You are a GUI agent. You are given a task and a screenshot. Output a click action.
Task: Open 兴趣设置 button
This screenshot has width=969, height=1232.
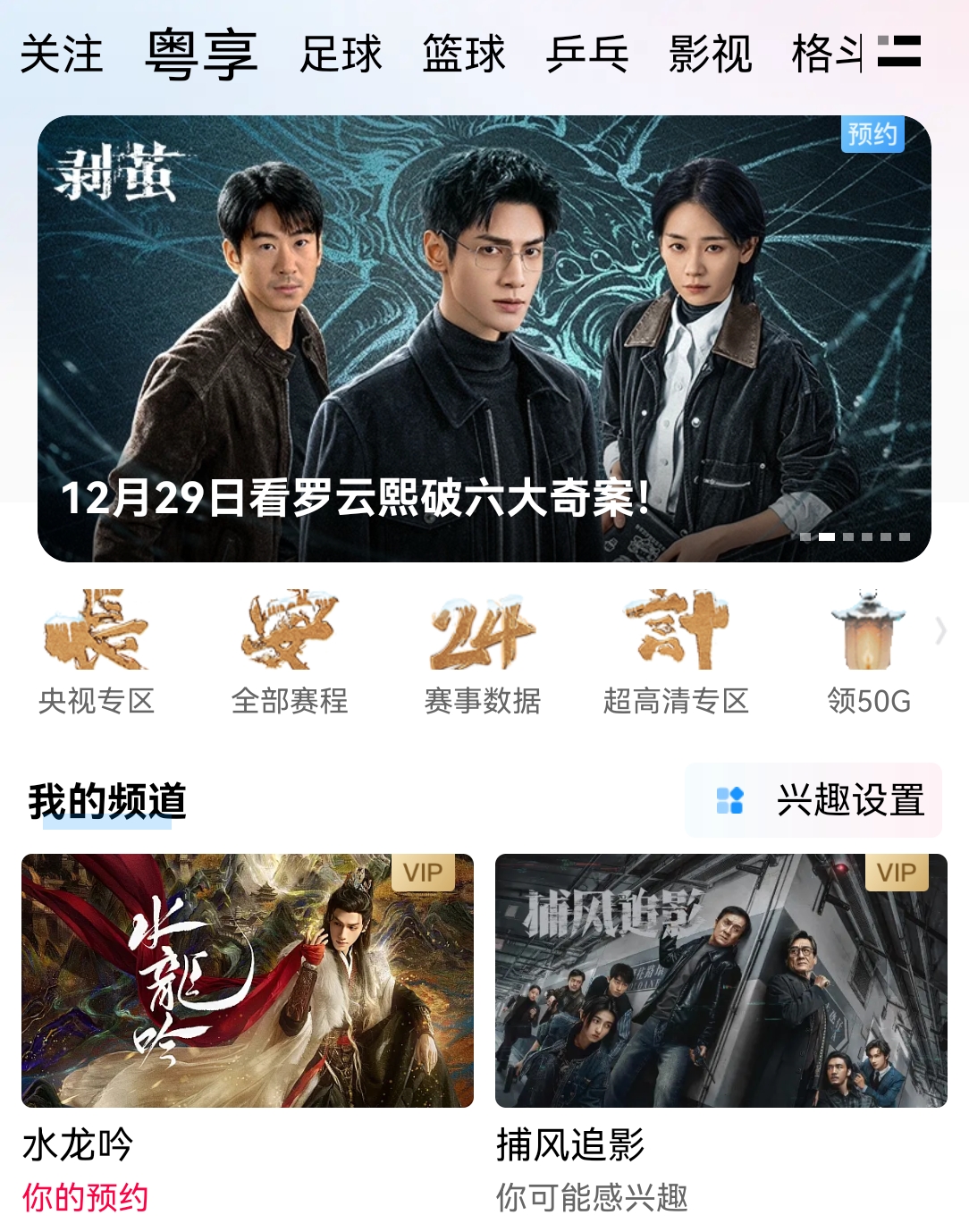pos(814,800)
